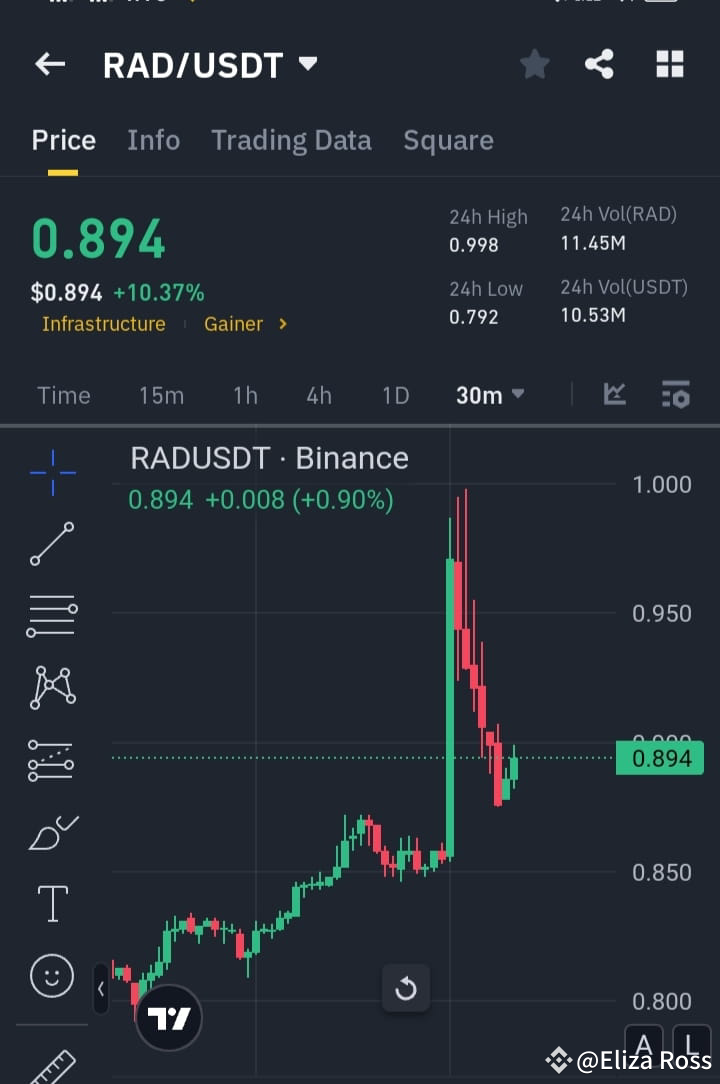Switch to the Trading Data tab

[x=291, y=140]
